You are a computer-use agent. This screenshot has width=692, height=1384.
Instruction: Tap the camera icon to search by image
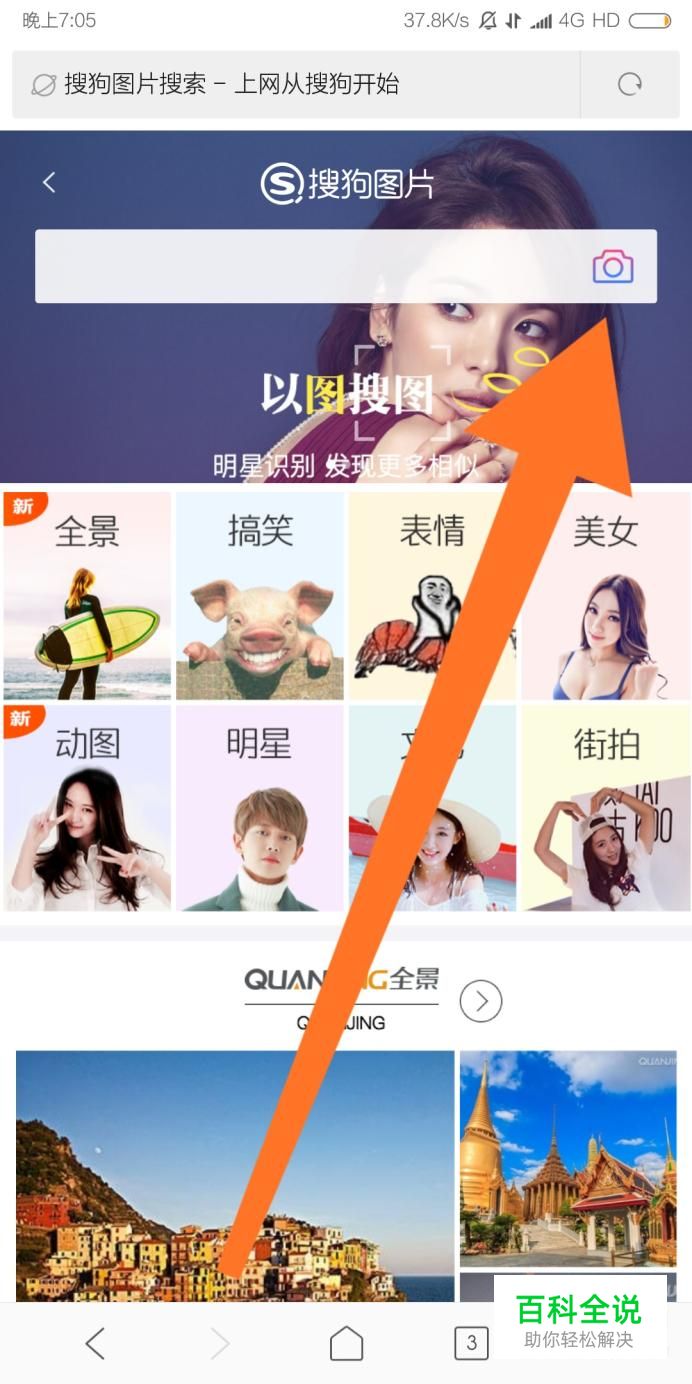point(612,266)
